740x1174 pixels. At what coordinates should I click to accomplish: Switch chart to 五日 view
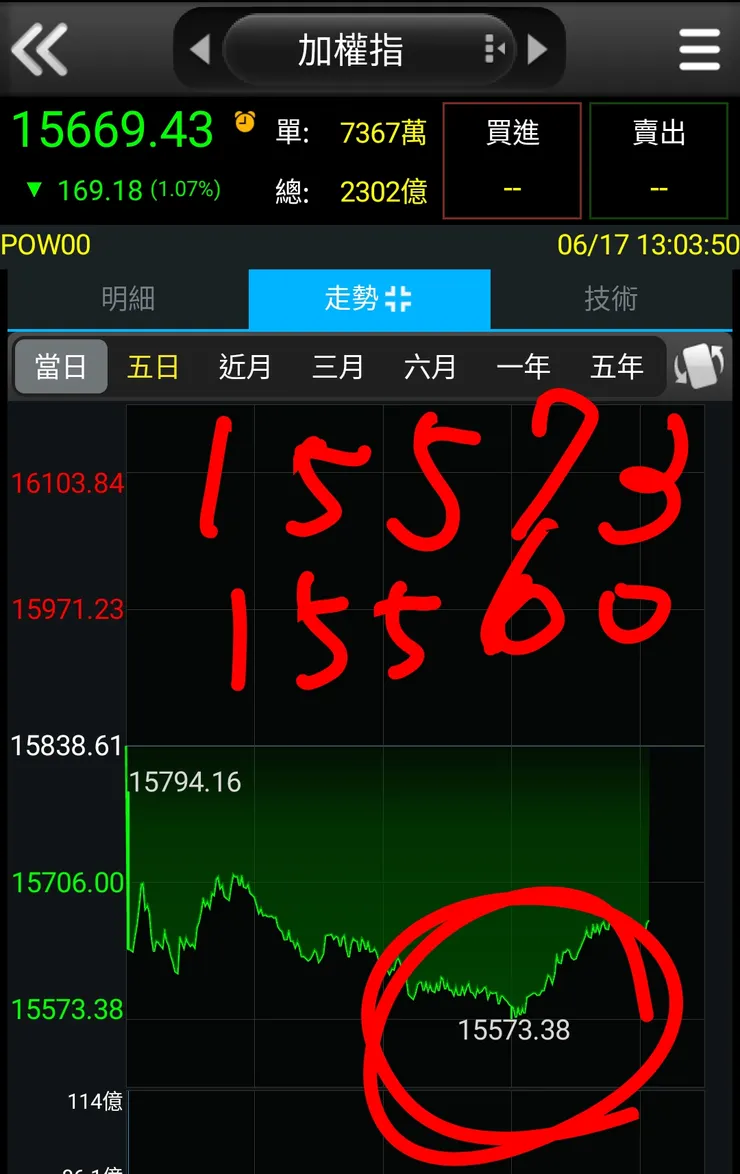153,367
